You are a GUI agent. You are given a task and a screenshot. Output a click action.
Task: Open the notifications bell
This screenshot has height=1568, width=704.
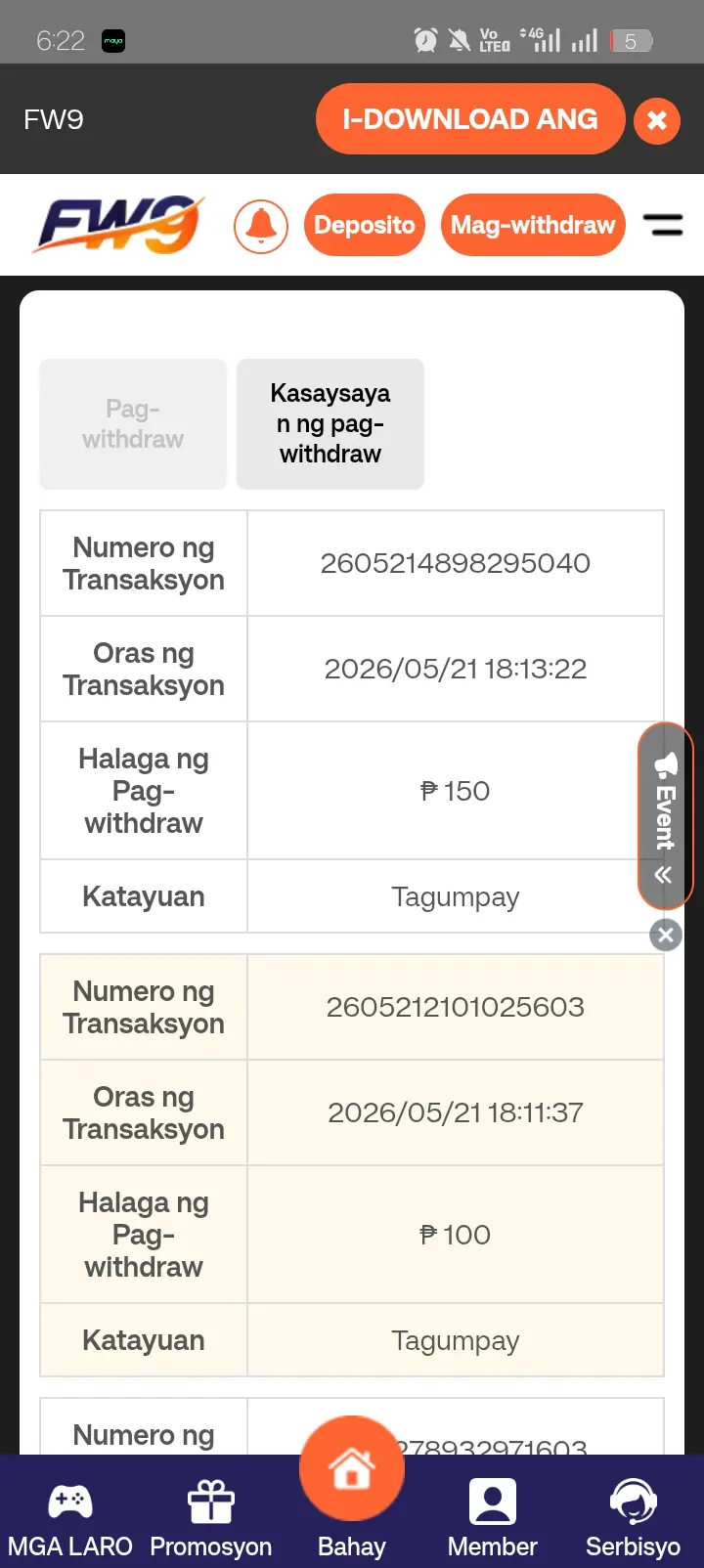[261, 226]
